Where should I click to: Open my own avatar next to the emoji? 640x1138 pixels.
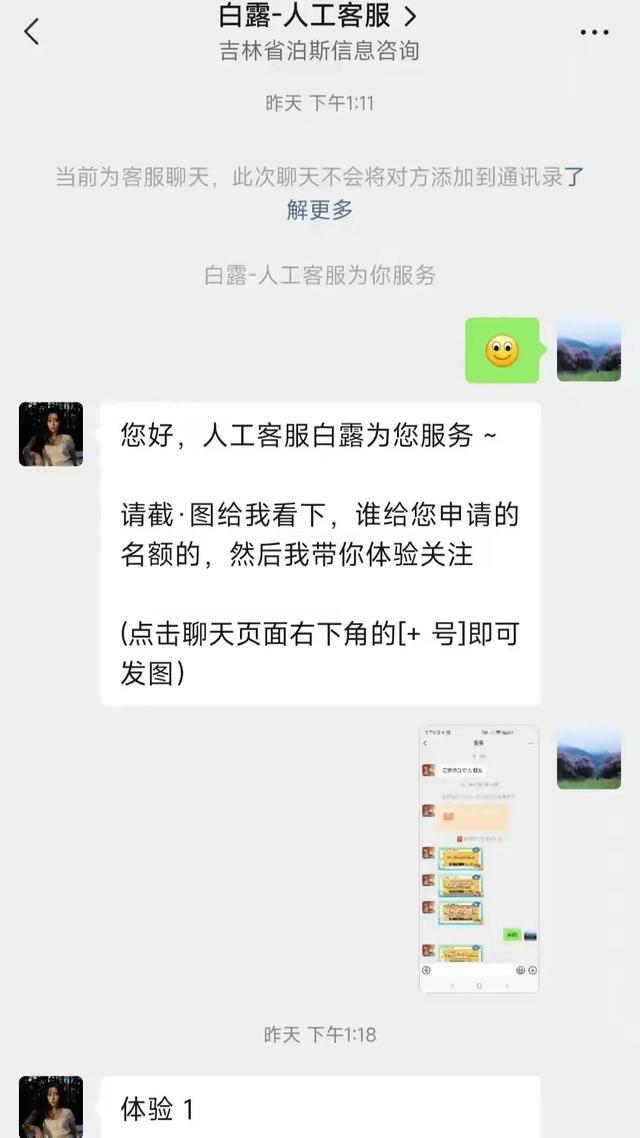[x=588, y=350]
